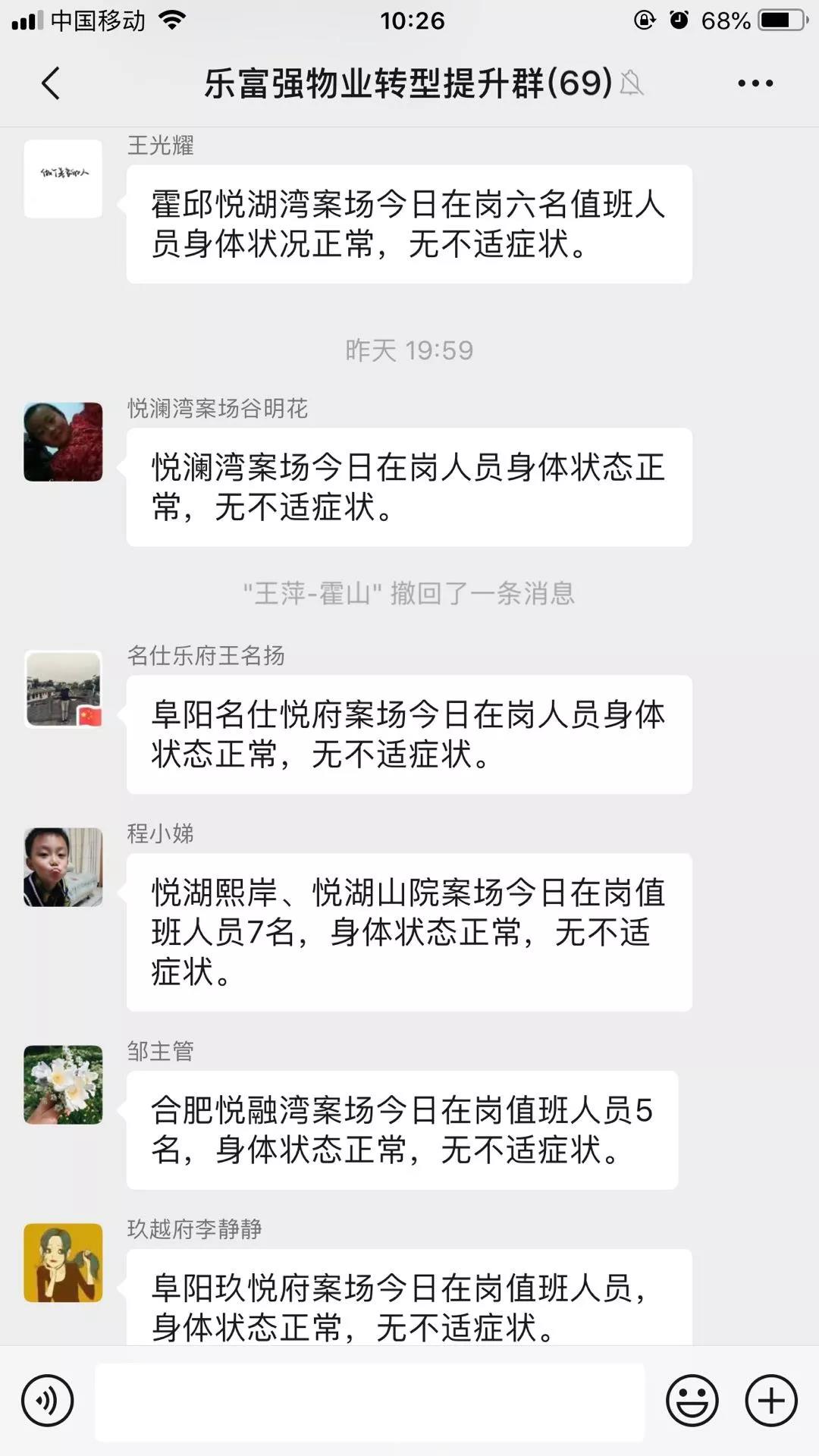Go back to the chat list

(x=51, y=83)
